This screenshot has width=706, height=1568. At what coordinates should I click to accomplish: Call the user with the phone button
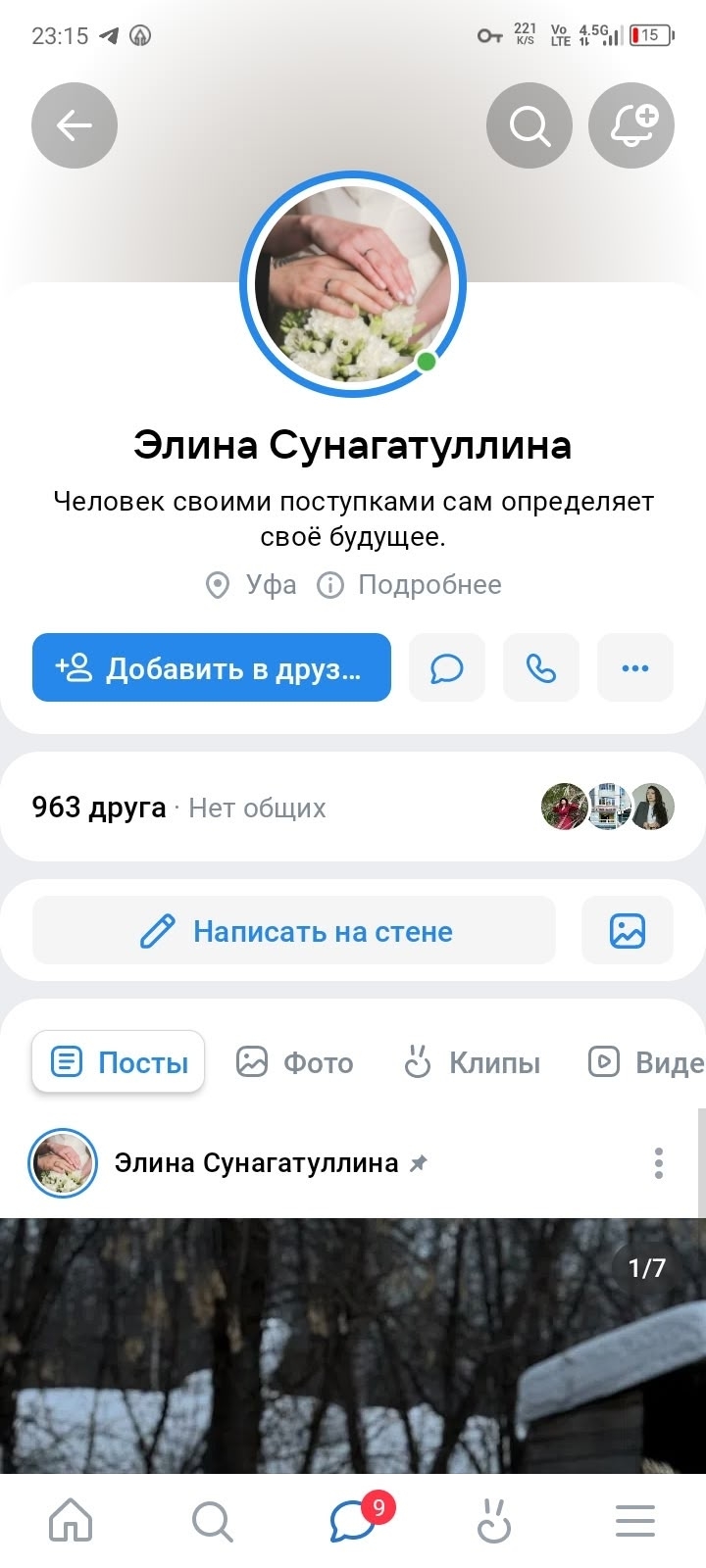click(541, 668)
